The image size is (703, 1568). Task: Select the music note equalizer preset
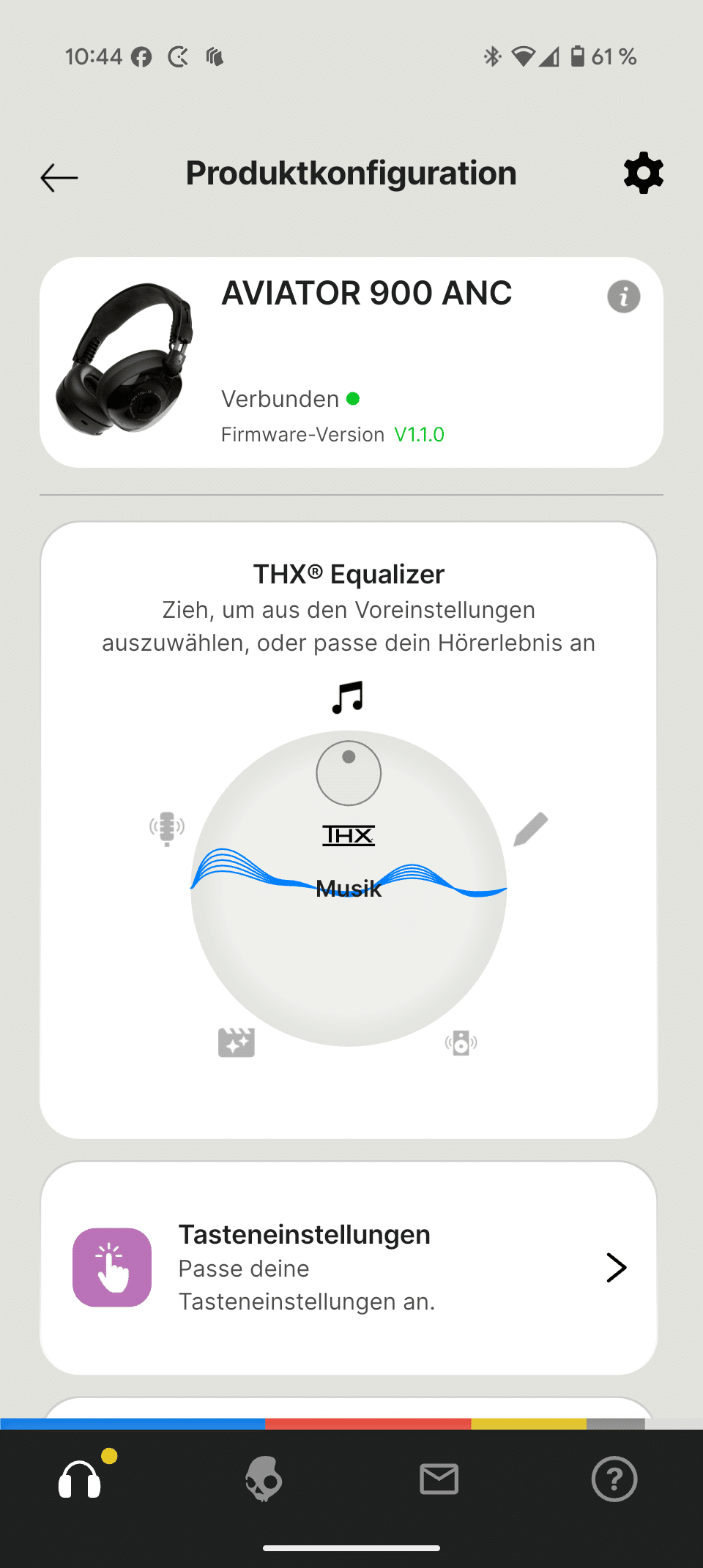(348, 697)
